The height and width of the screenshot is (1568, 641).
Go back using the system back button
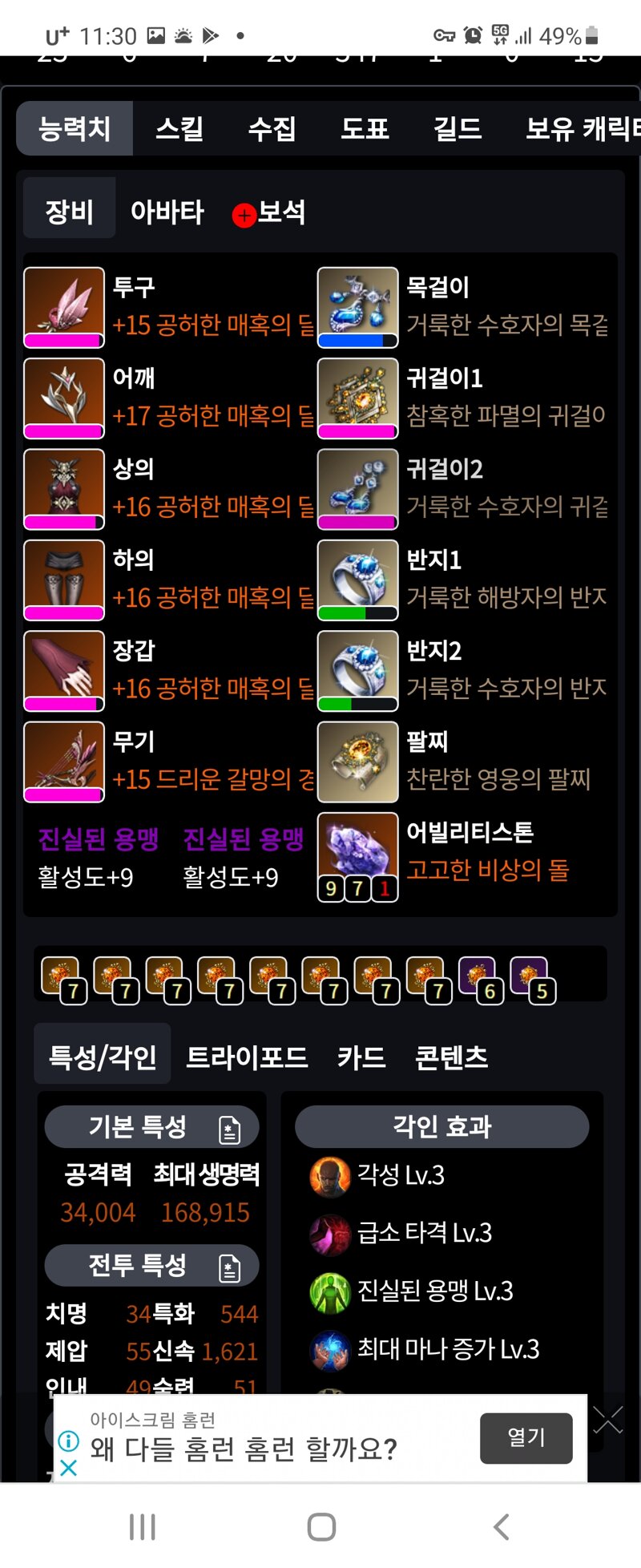click(x=502, y=1526)
